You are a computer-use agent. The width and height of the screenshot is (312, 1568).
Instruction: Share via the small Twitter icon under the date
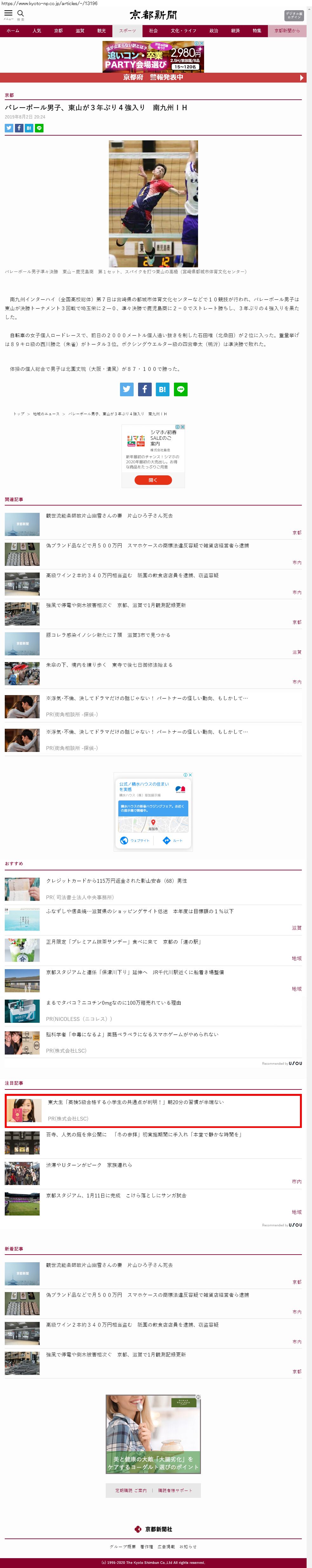pyautogui.click(x=9, y=128)
